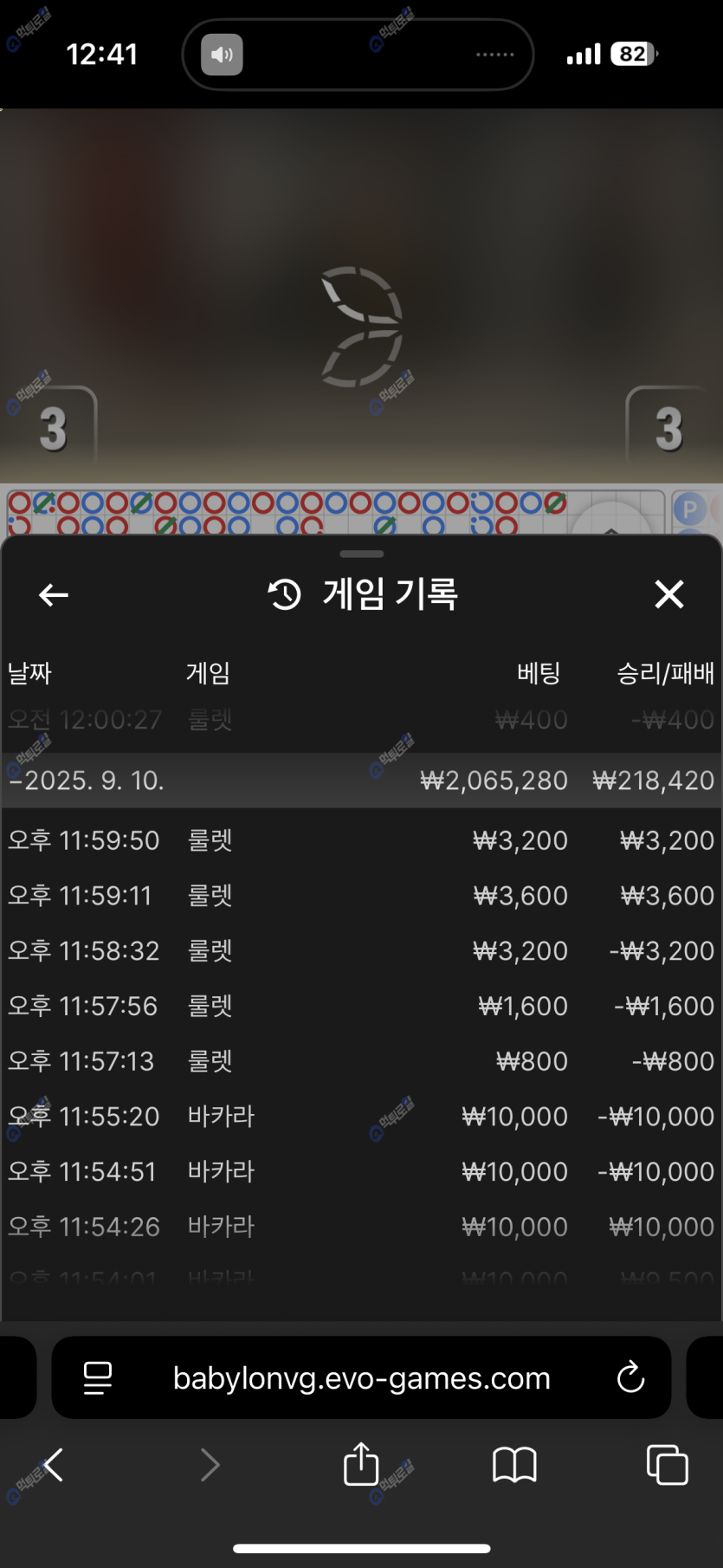723x1568 pixels.
Task: Open the 11:54:51 baccarat record
Action: click(x=361, y=1172)
